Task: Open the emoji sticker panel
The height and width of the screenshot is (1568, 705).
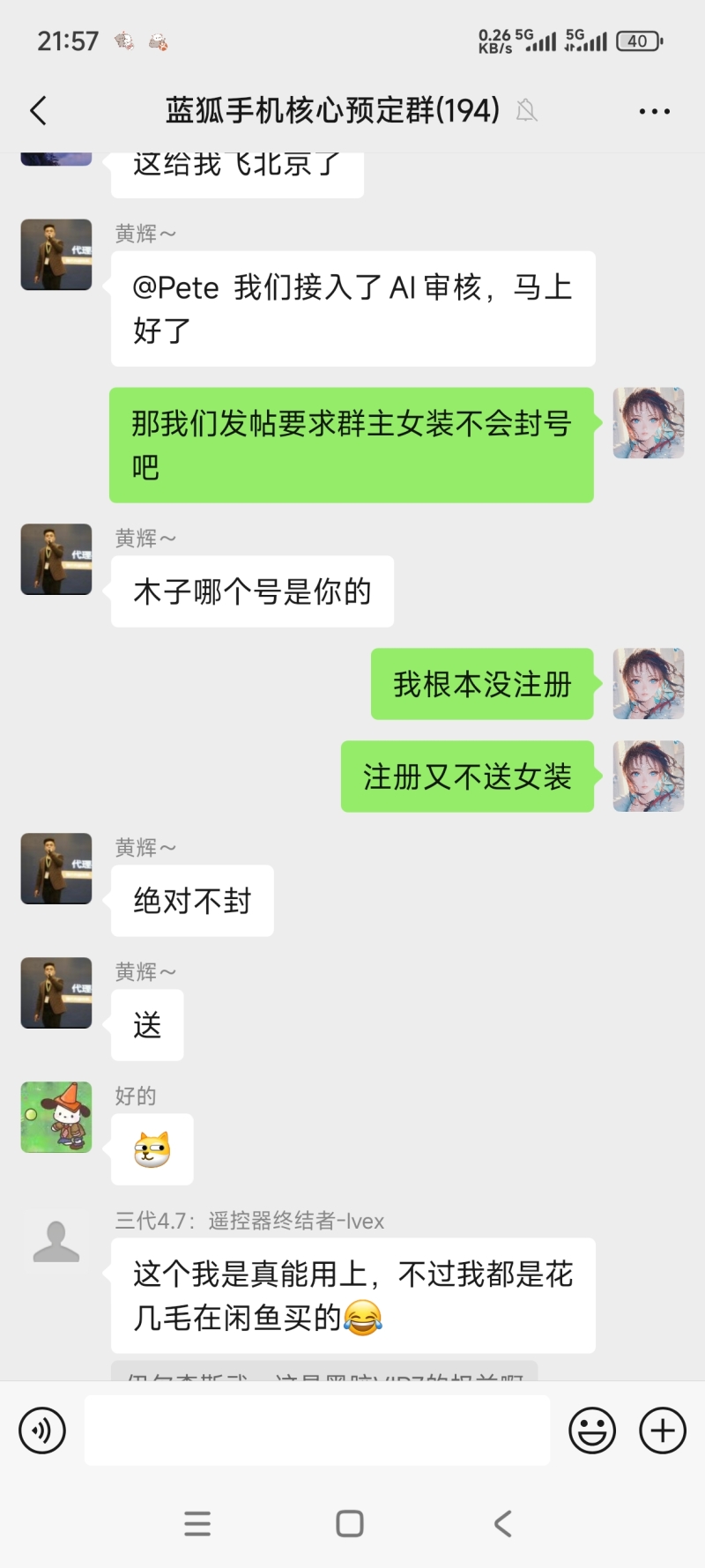Action: click(x=591, y=1430)
